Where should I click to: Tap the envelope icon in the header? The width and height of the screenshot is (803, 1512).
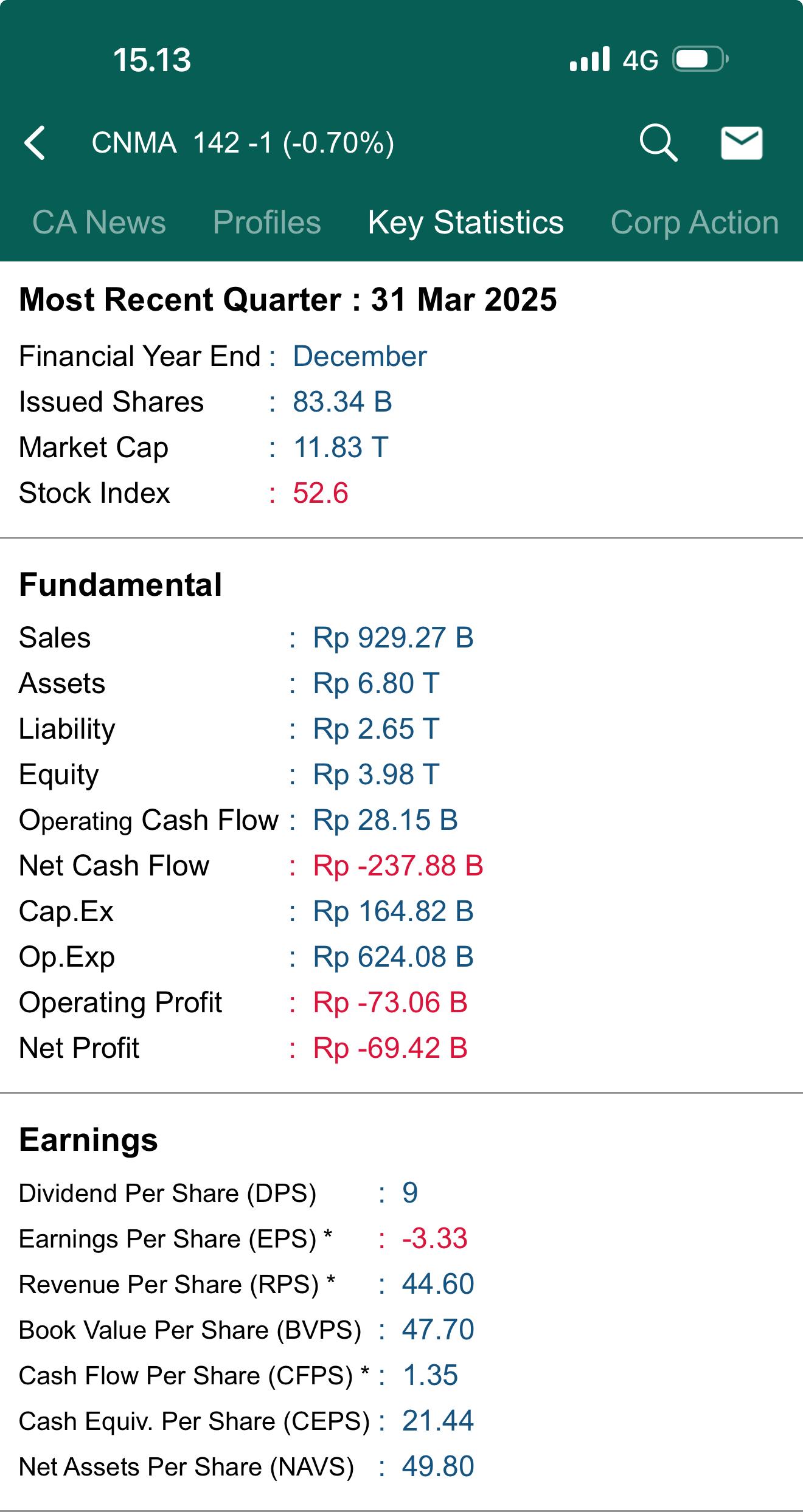(x=741, y=143)
